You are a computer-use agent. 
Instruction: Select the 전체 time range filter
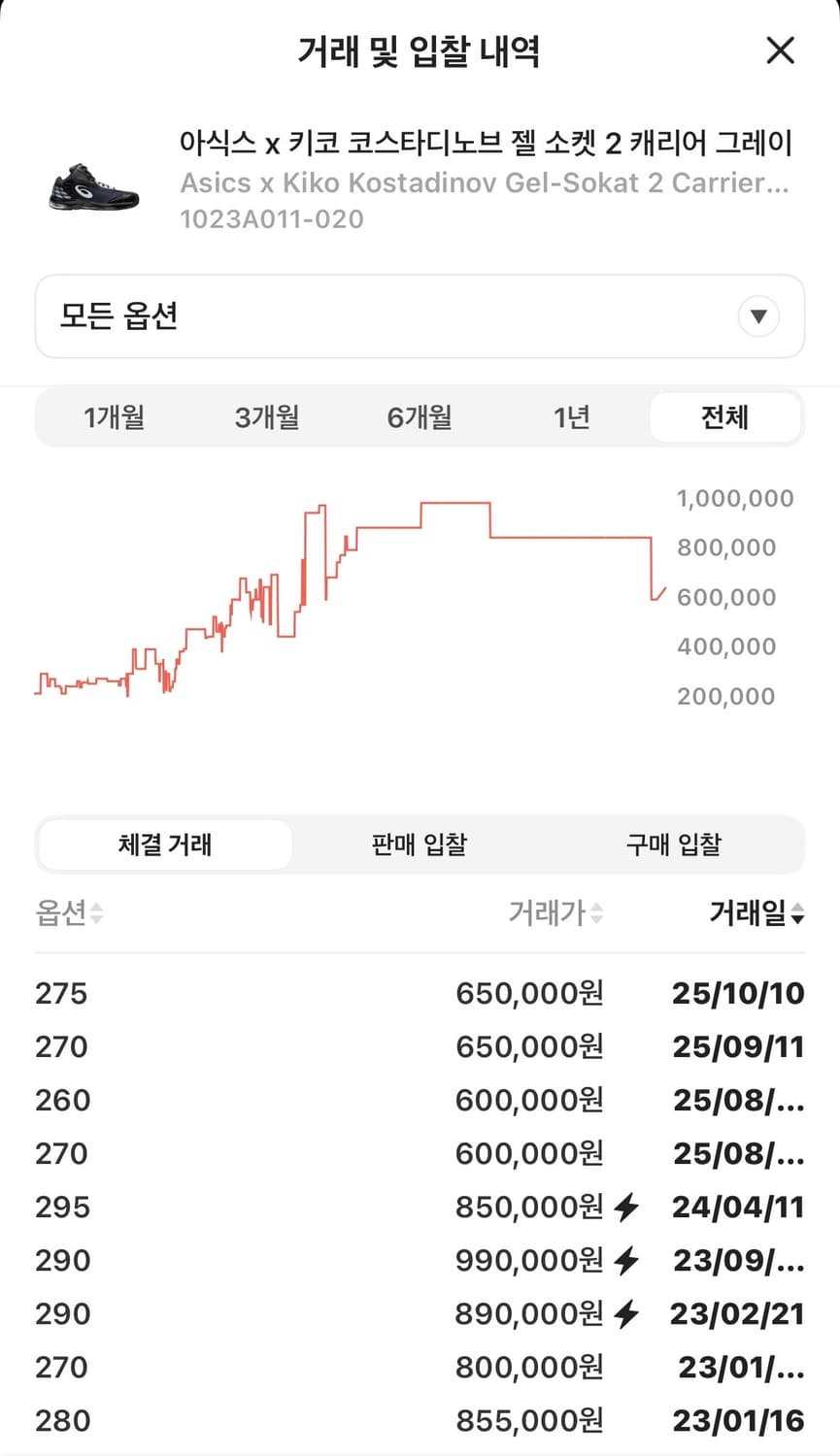coord(725,417)
